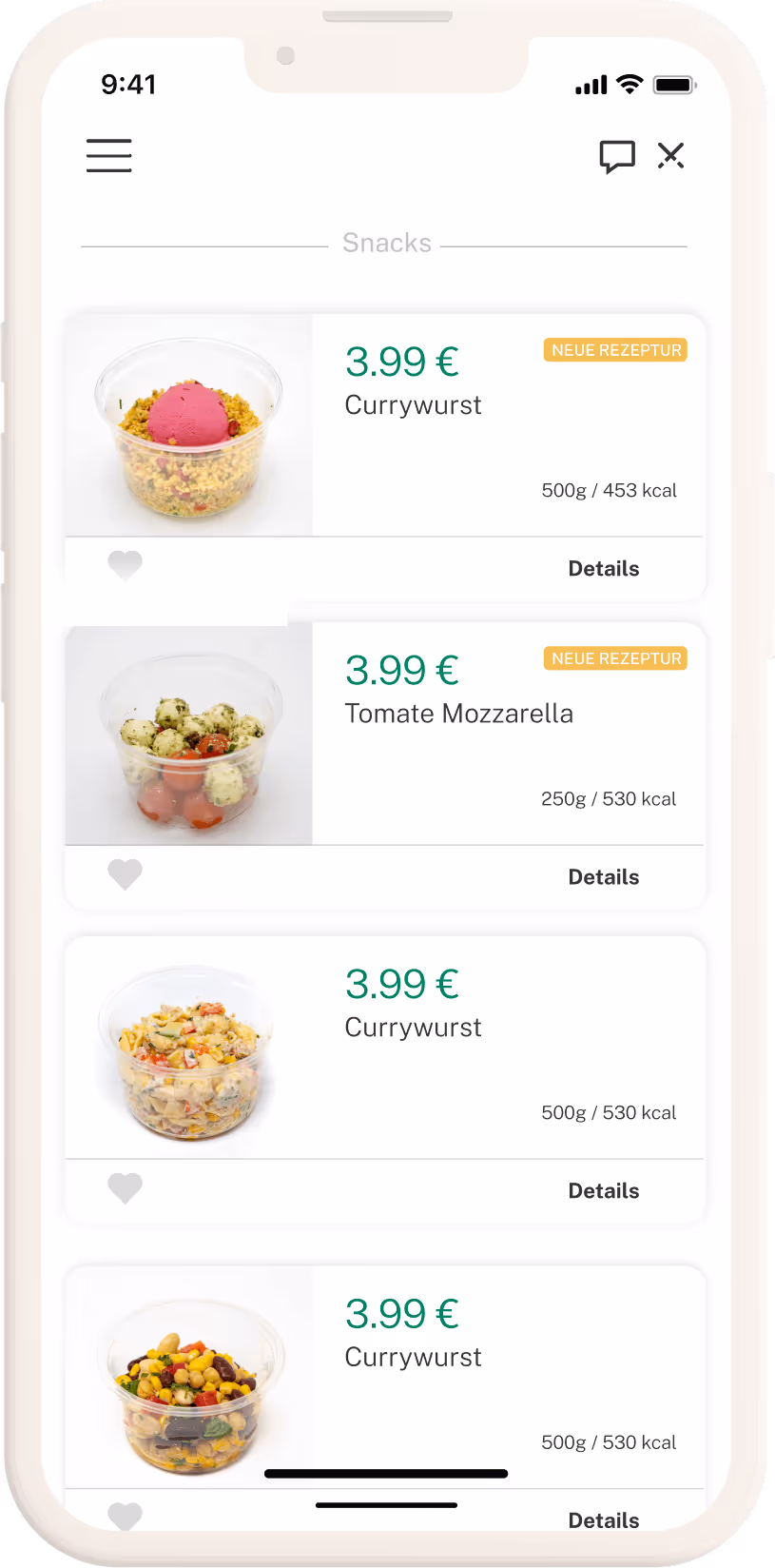Open the hamburger menu
This screenshot has width=775, height=1568.
109,156
